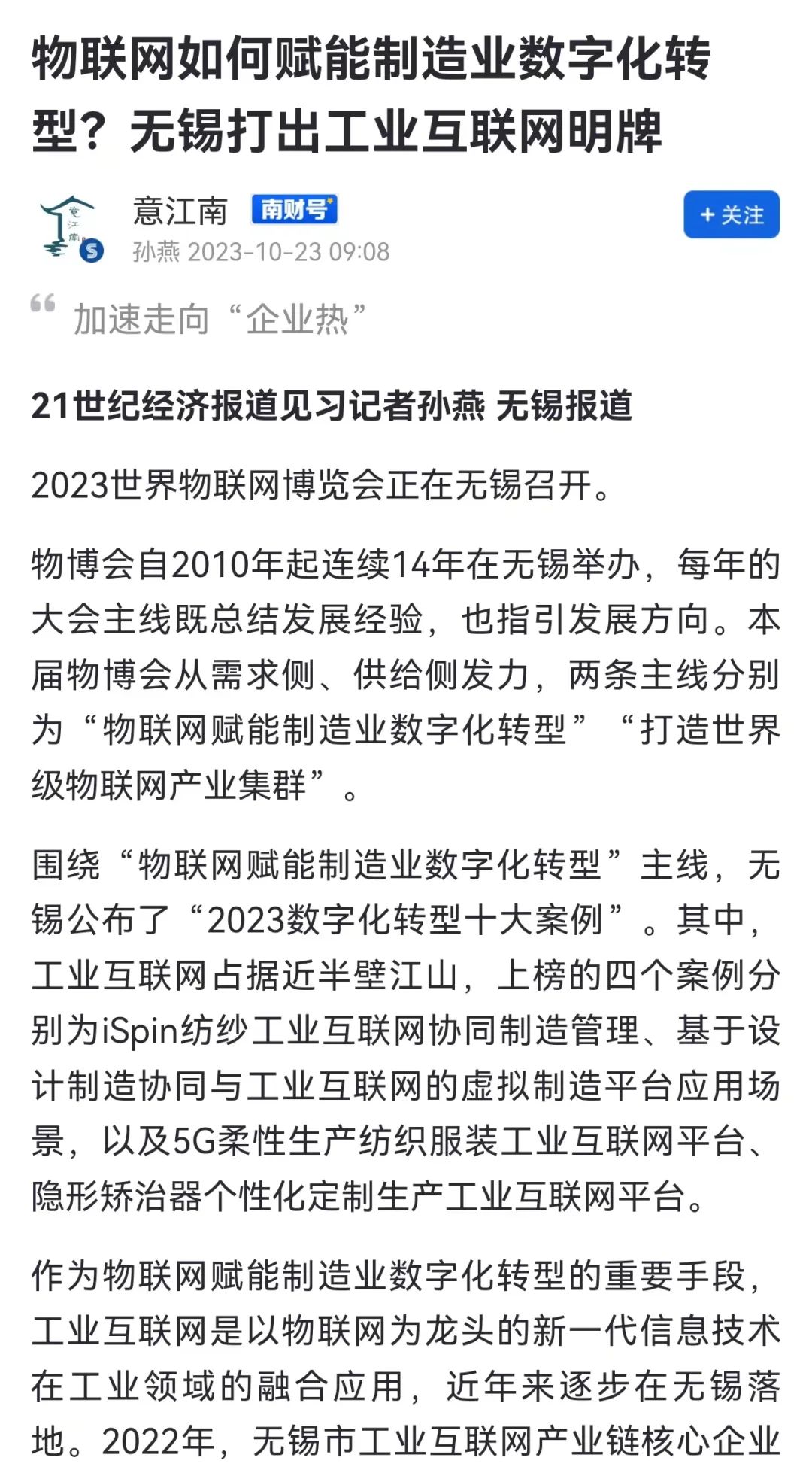Open the 南财号 verified badge
Screen dimensions: 812x1479
click(x=296, y=209)
